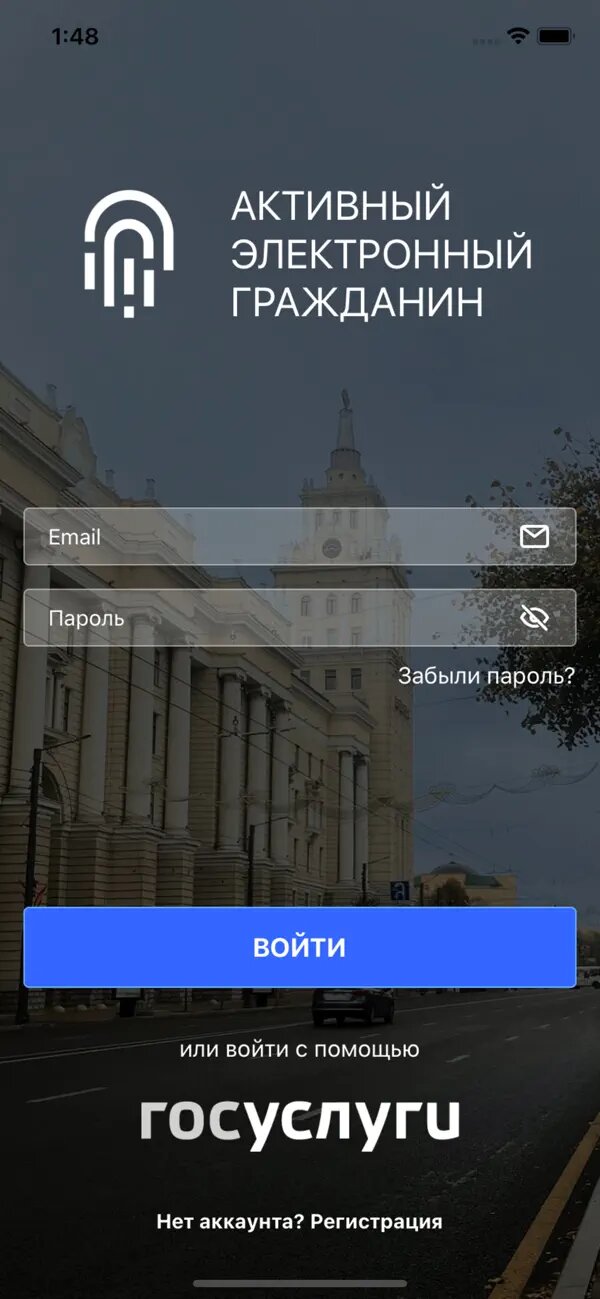Focus the Email input field
This screenshot has height=1299, width=600.
270,537
